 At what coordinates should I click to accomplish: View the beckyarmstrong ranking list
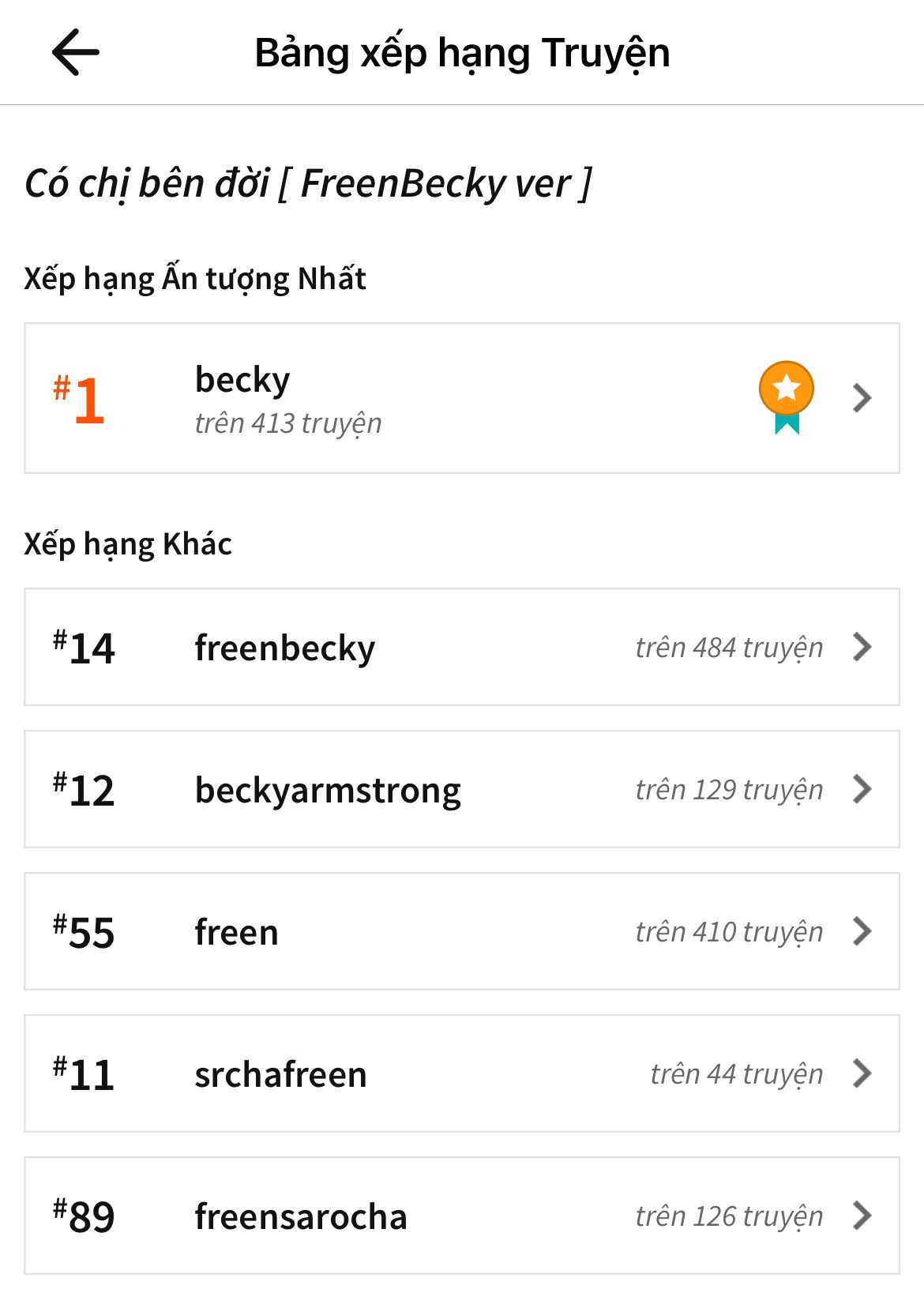pos(461,789)
